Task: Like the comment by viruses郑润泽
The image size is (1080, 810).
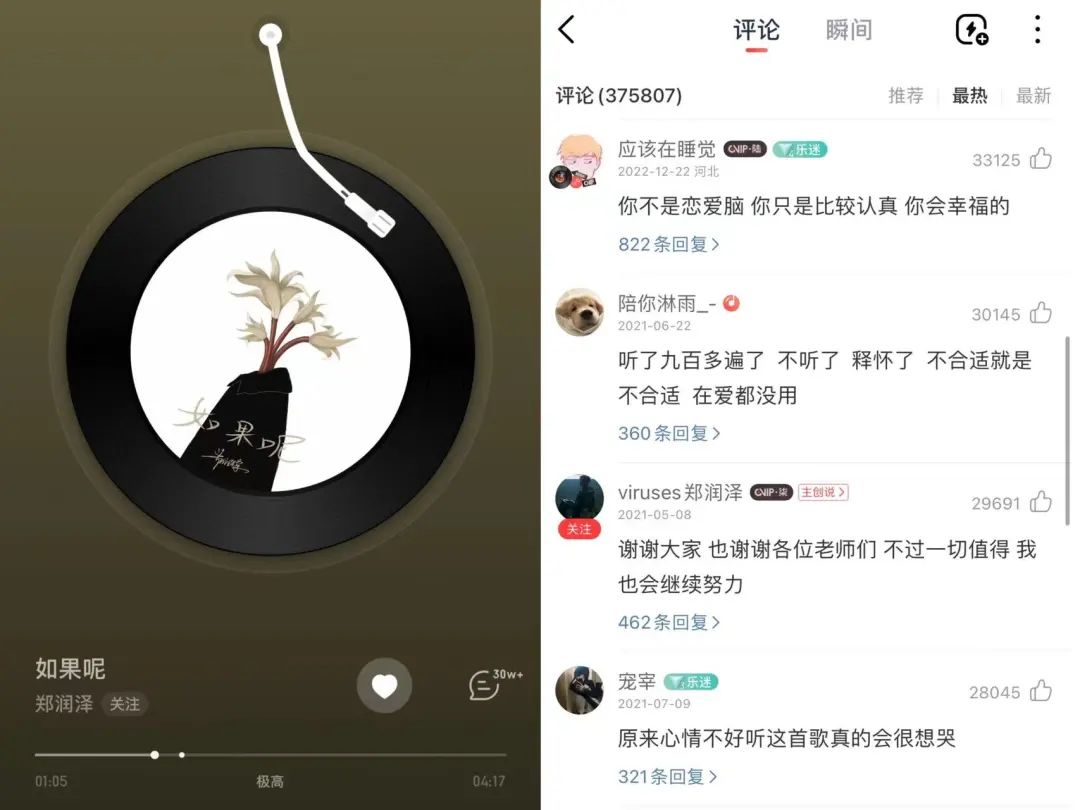Action: pyautogui.click(x=1040, y=502)
